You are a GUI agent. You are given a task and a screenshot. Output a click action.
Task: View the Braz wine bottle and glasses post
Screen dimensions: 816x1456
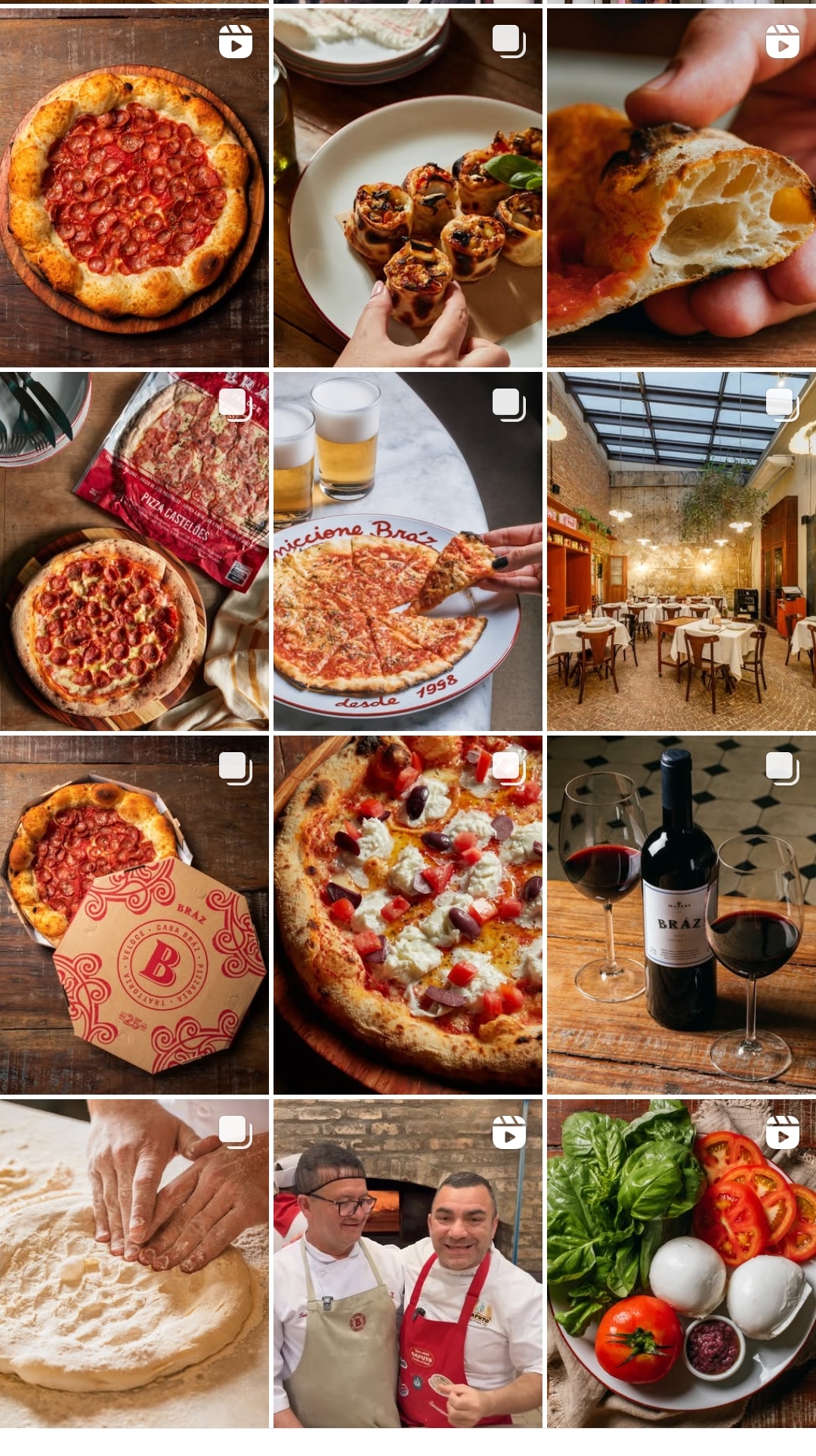682,915
